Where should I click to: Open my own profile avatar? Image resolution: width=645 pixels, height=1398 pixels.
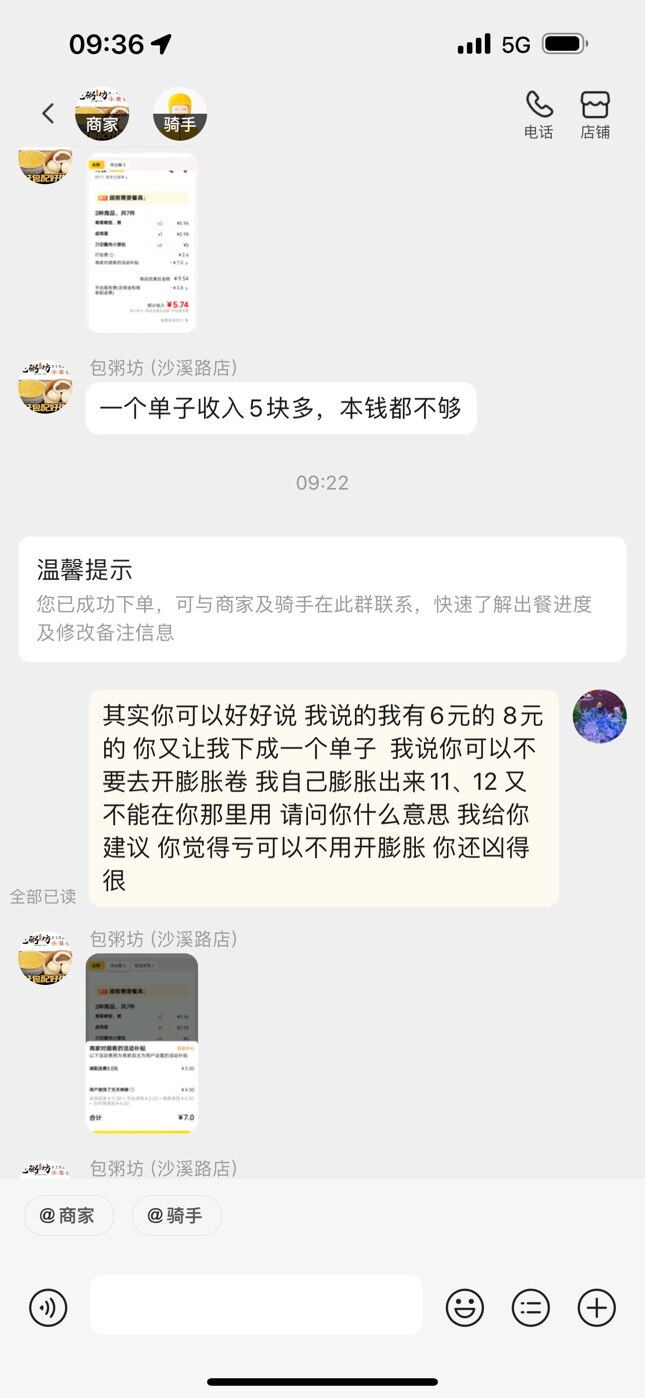coord(599,716)
